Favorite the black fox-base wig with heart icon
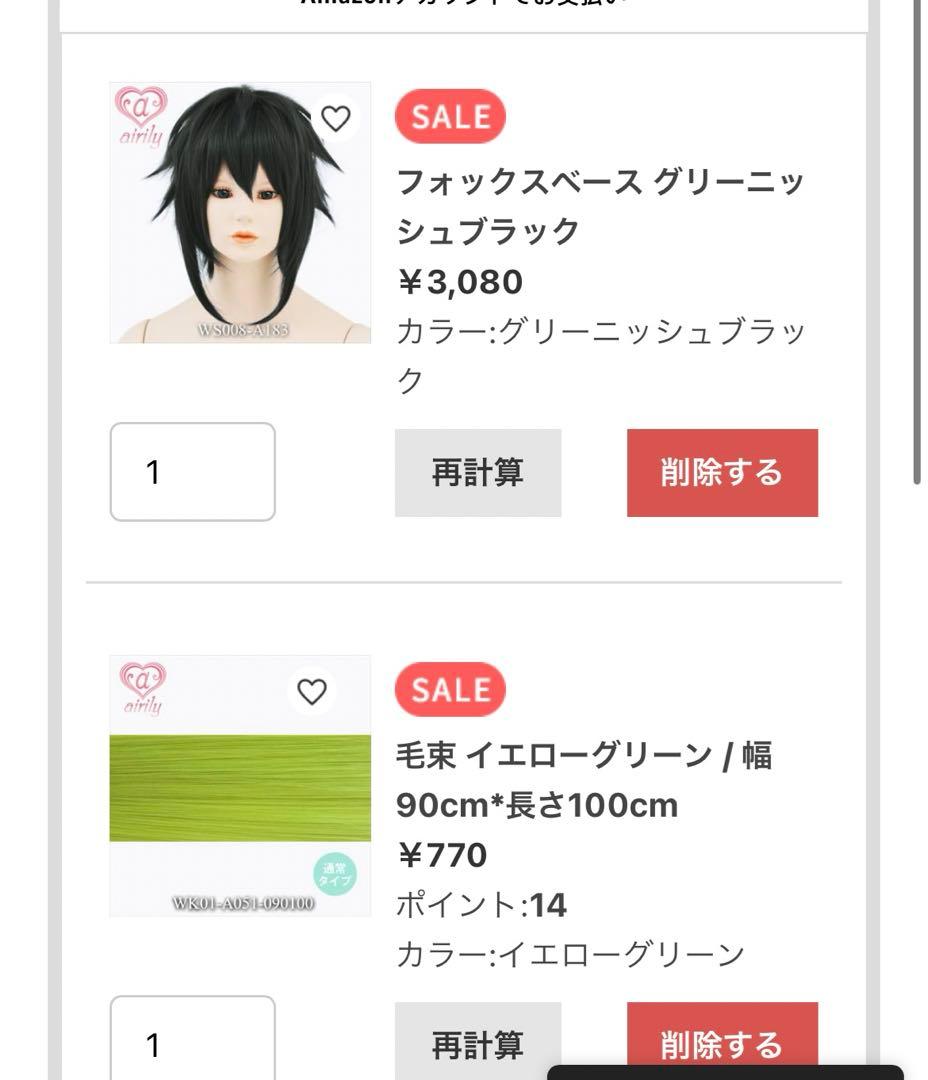The height and width of the screenshot is (1080, 928). coord(336,117)
